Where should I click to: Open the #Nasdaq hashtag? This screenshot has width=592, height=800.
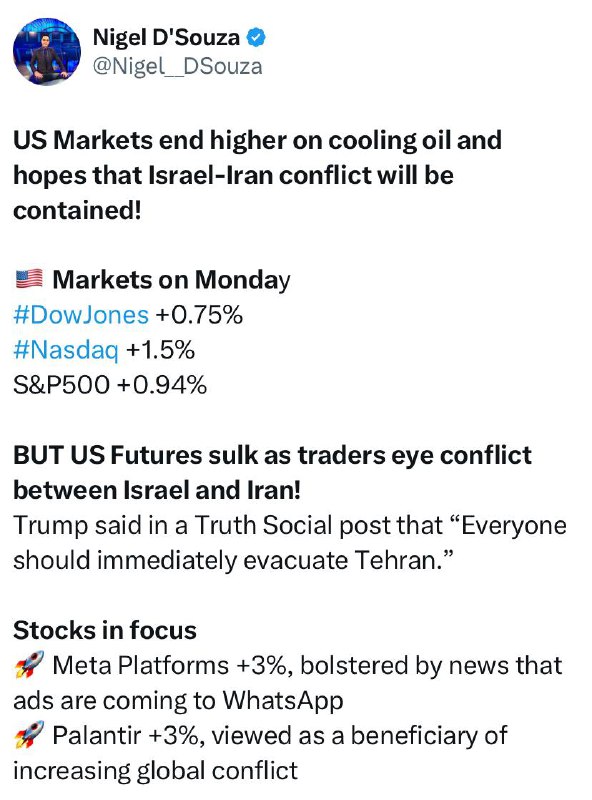pyautogui.click(x=66, y=351)
